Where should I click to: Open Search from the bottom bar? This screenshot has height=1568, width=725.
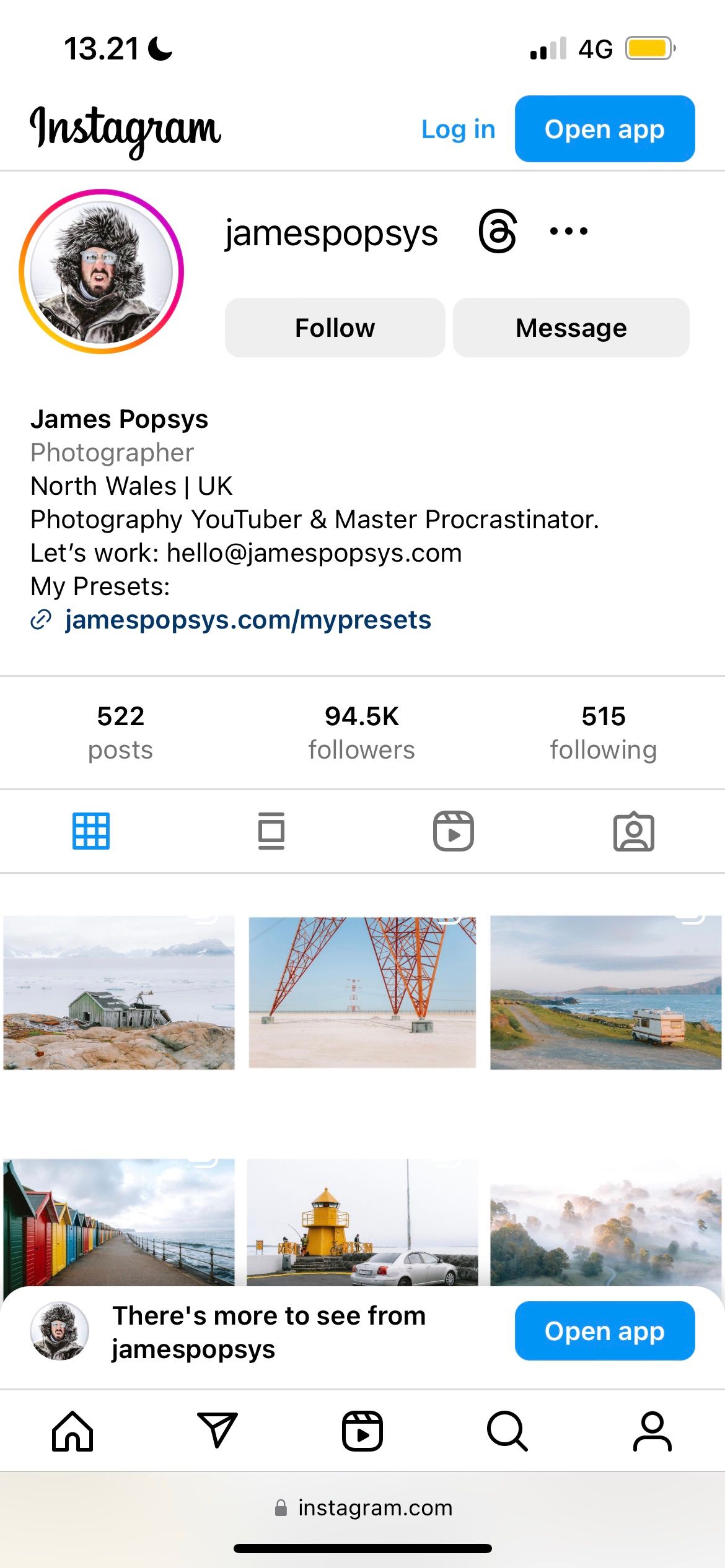507,1431
